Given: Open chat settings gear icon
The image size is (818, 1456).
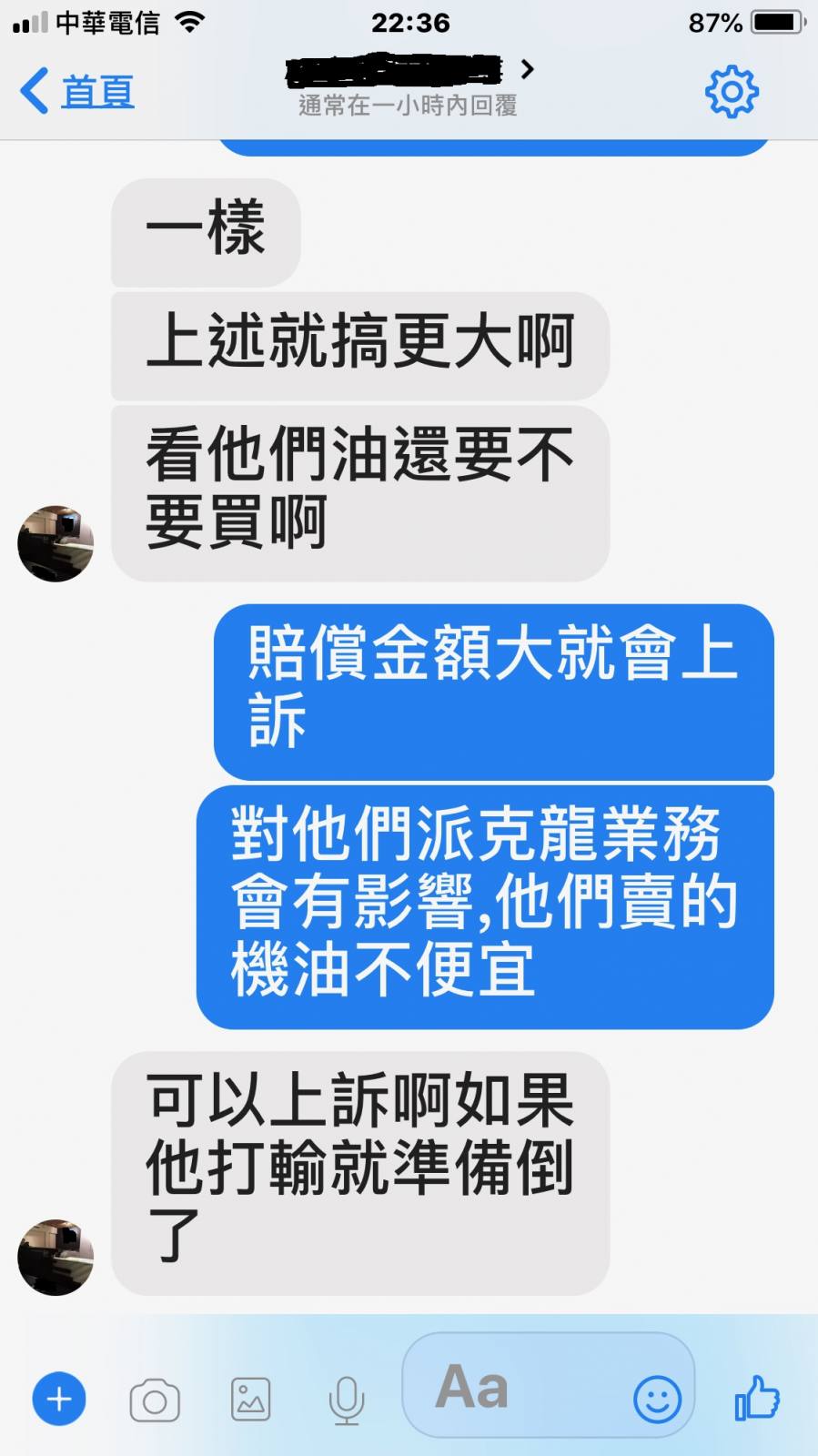Looking at the screenshot, I should coord(732,92).
